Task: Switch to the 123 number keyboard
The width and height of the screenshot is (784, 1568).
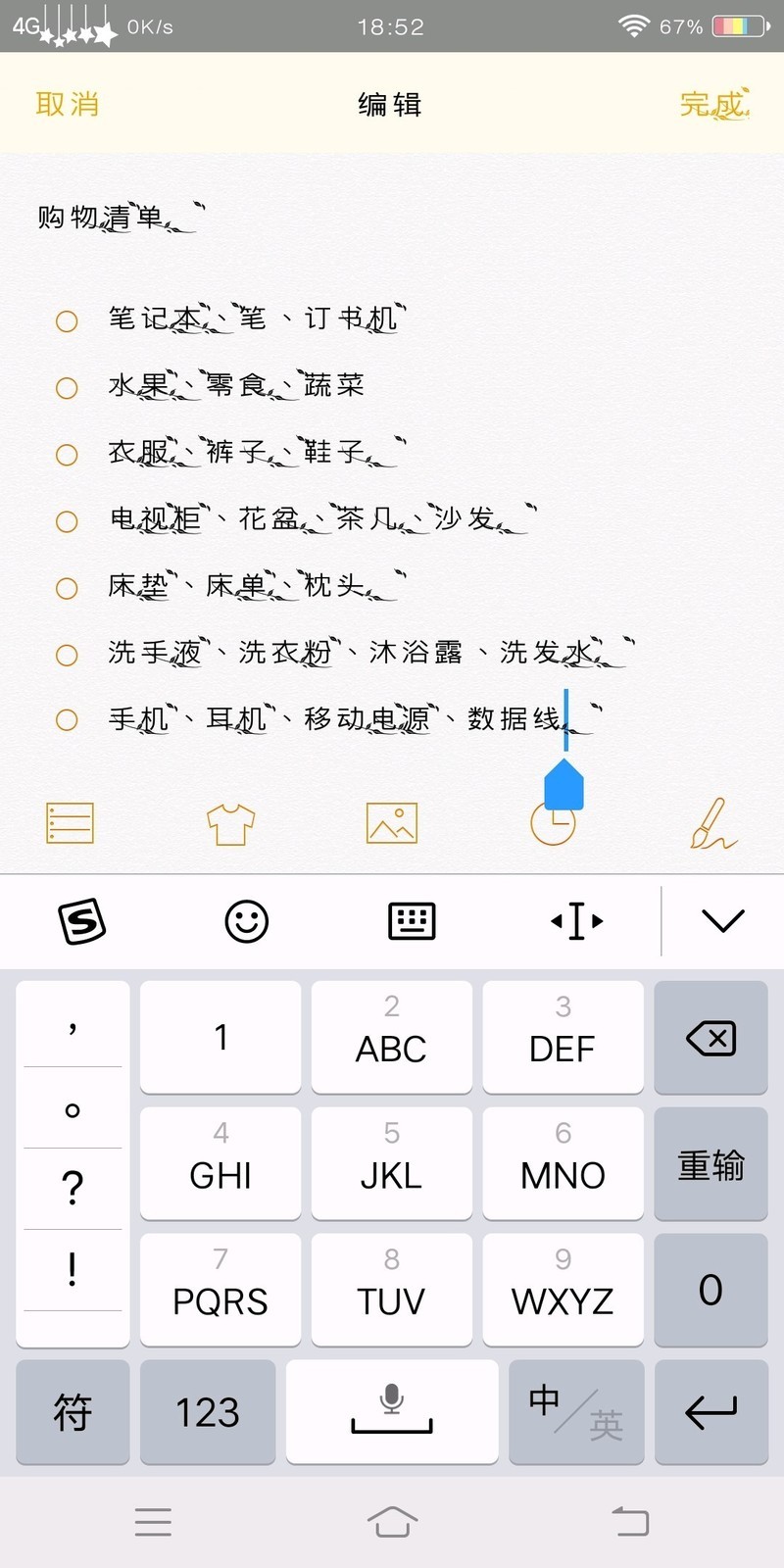Action: coord(207,1412)
